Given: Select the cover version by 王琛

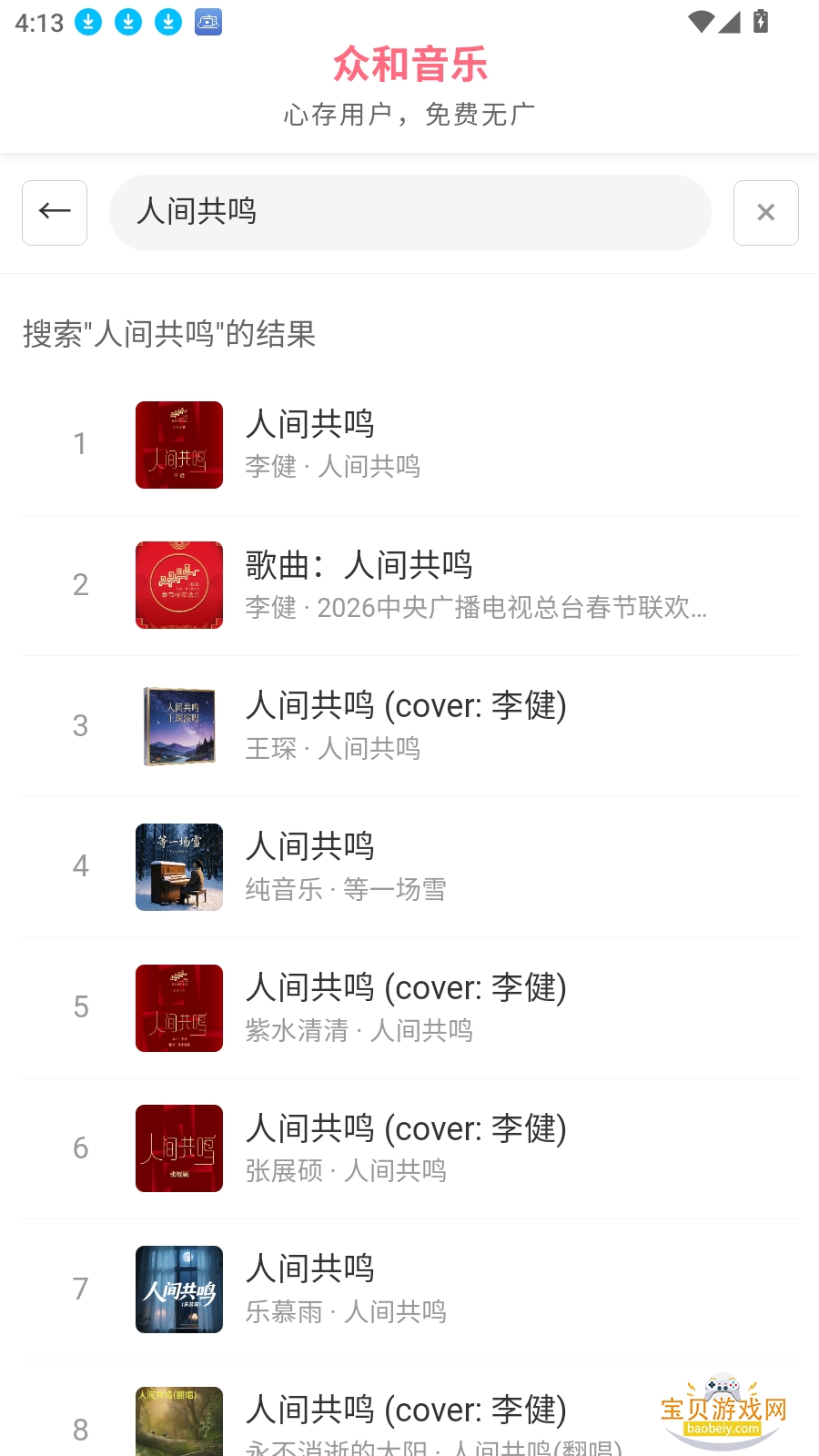Looking at the screenshot, I should [409, 726].
